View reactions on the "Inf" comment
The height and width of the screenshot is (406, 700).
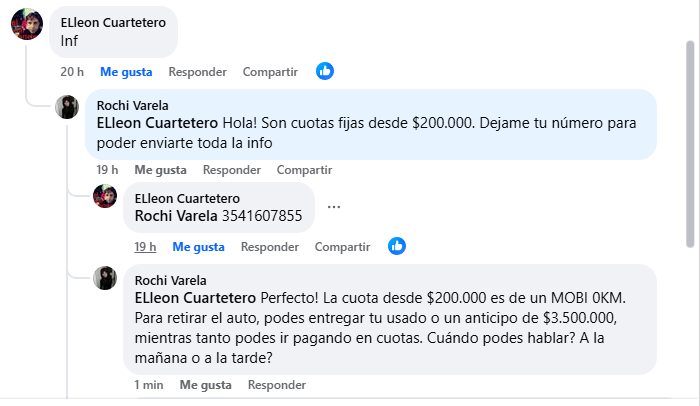[x=325, y=71]
